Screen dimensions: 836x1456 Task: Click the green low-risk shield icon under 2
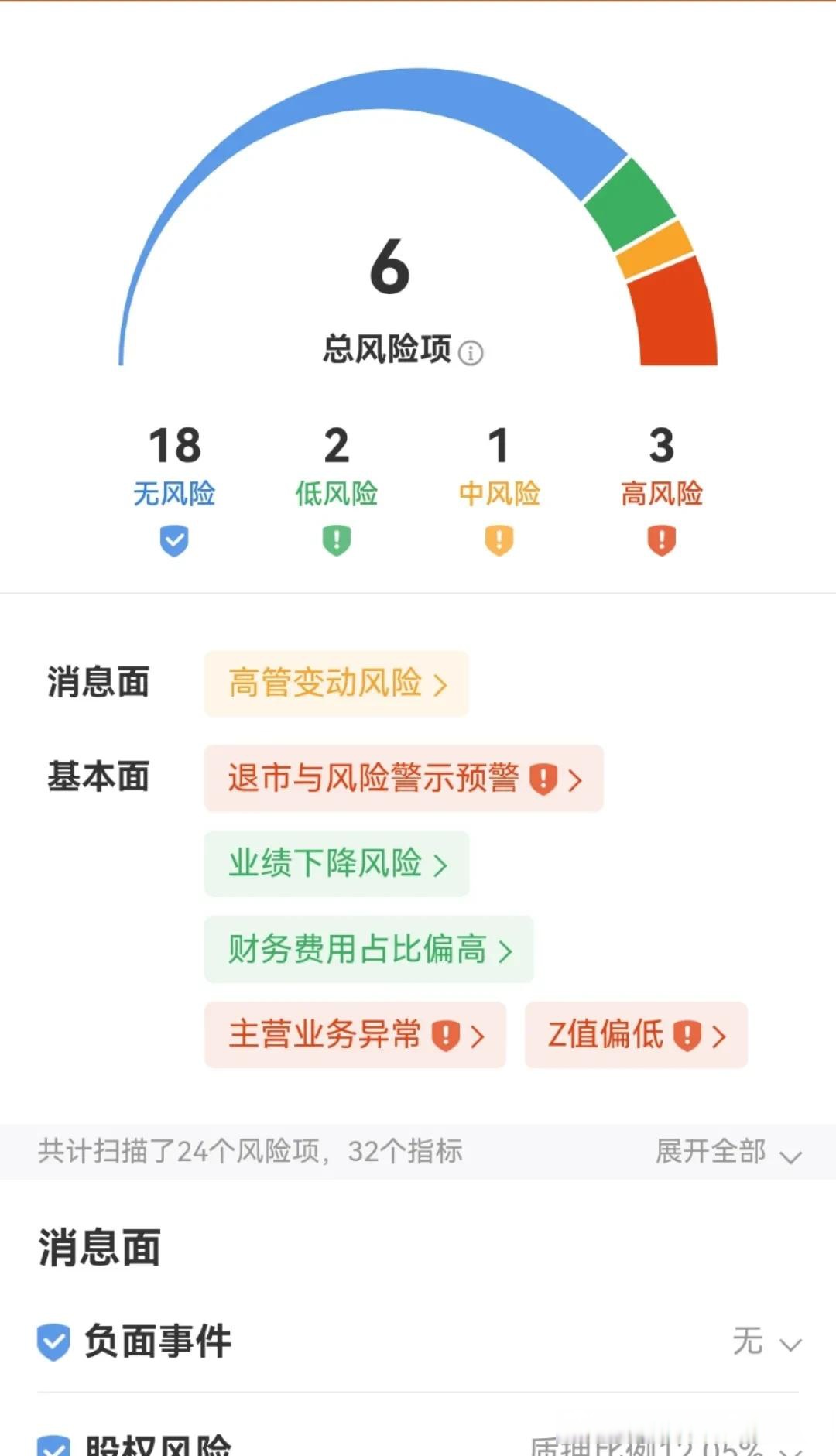point(336,539)
